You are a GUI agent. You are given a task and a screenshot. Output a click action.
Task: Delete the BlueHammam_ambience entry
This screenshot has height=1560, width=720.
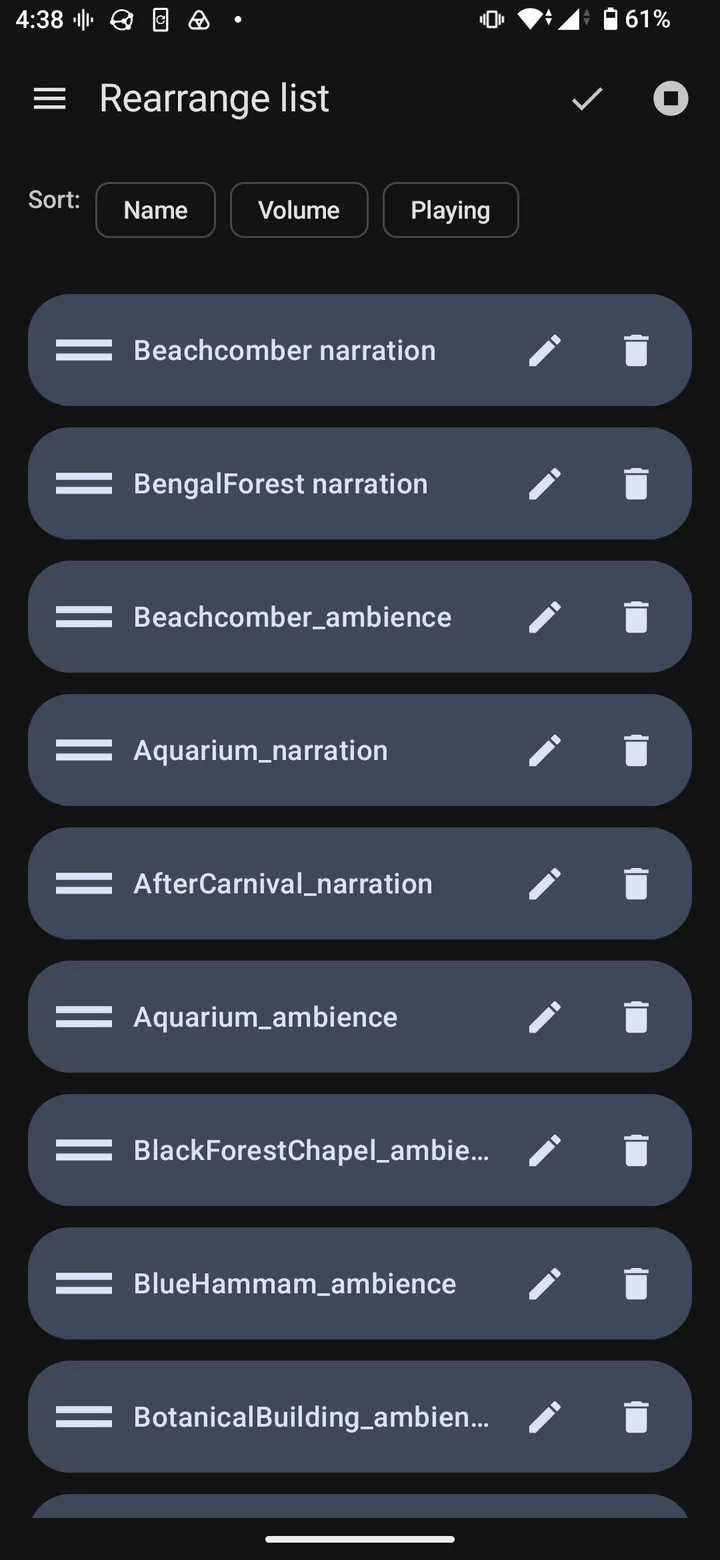[x=636, y=1284]
